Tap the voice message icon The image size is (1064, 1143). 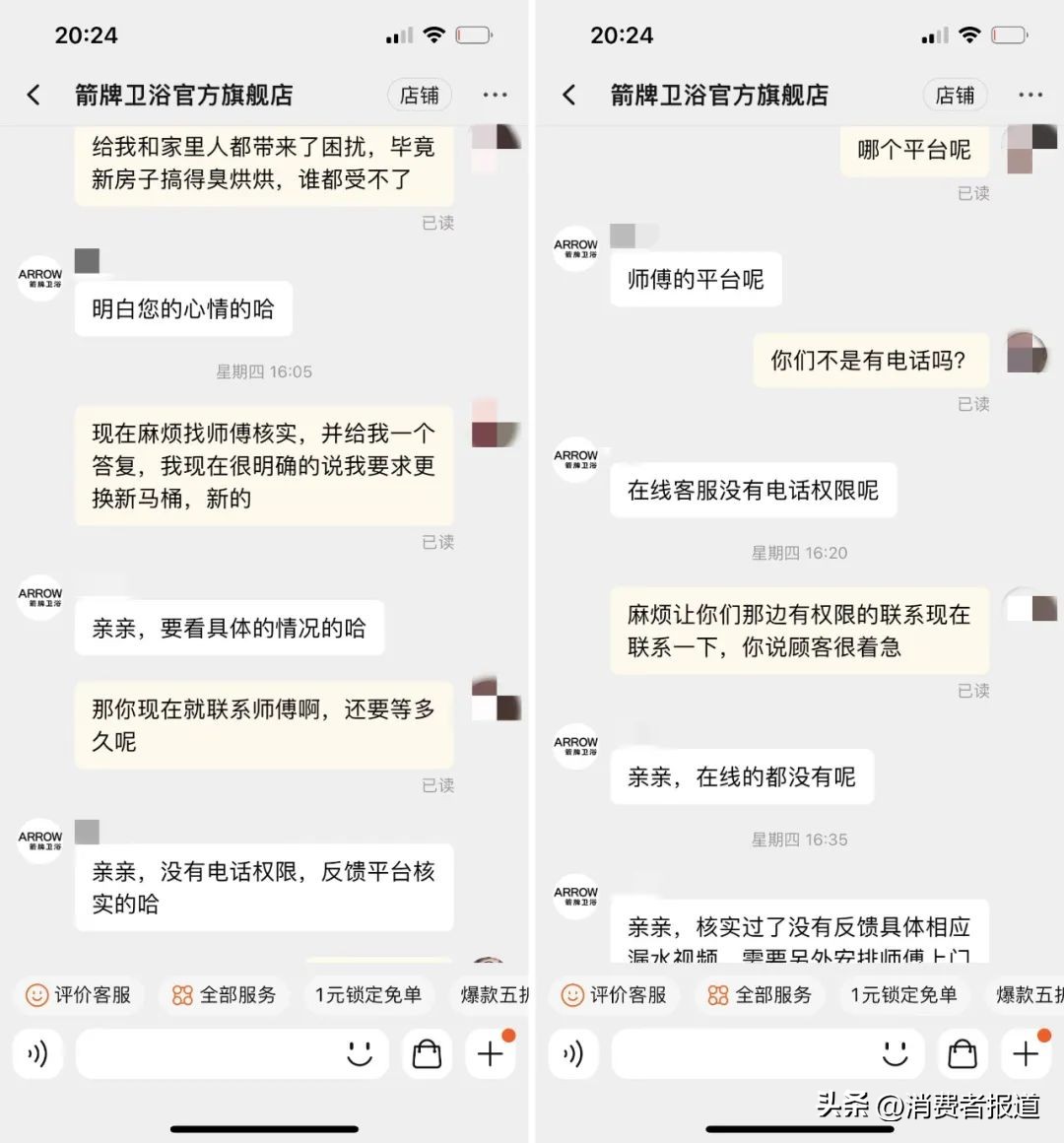37,1053
